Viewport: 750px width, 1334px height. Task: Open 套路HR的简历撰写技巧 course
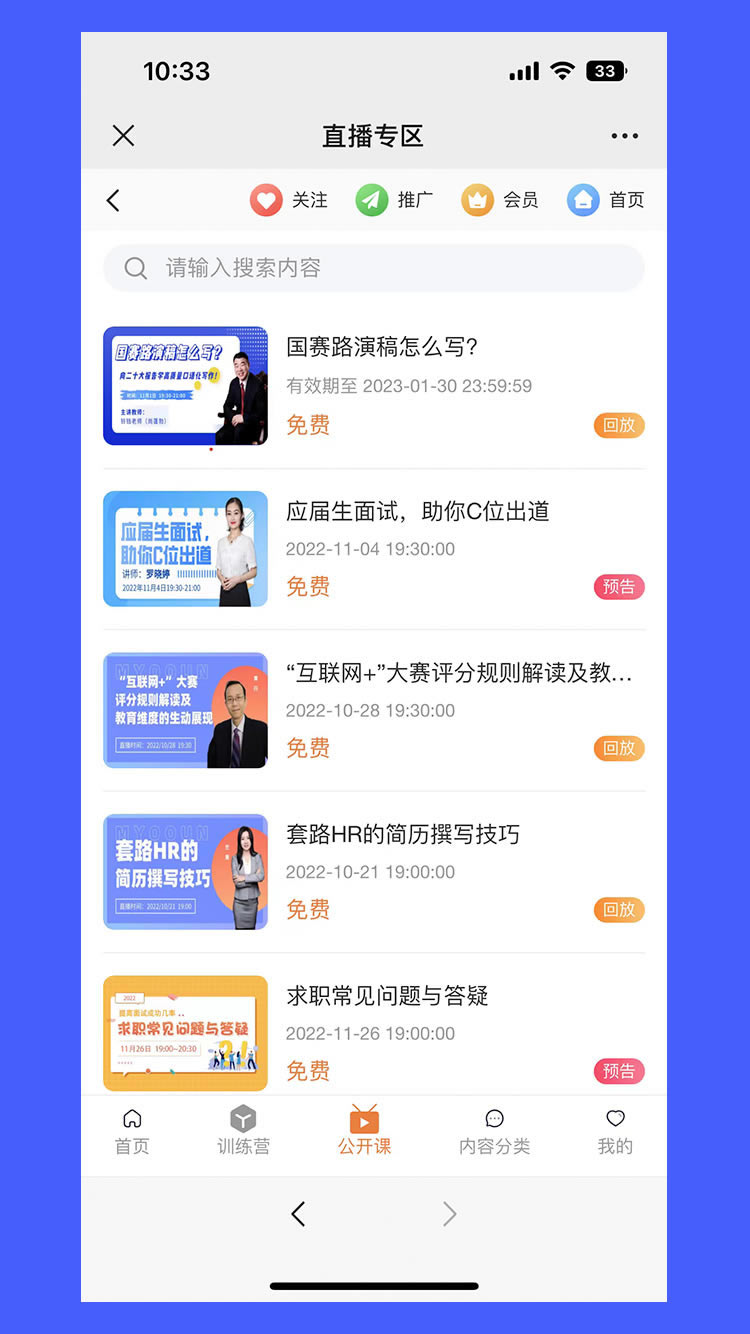pos(403,834)
